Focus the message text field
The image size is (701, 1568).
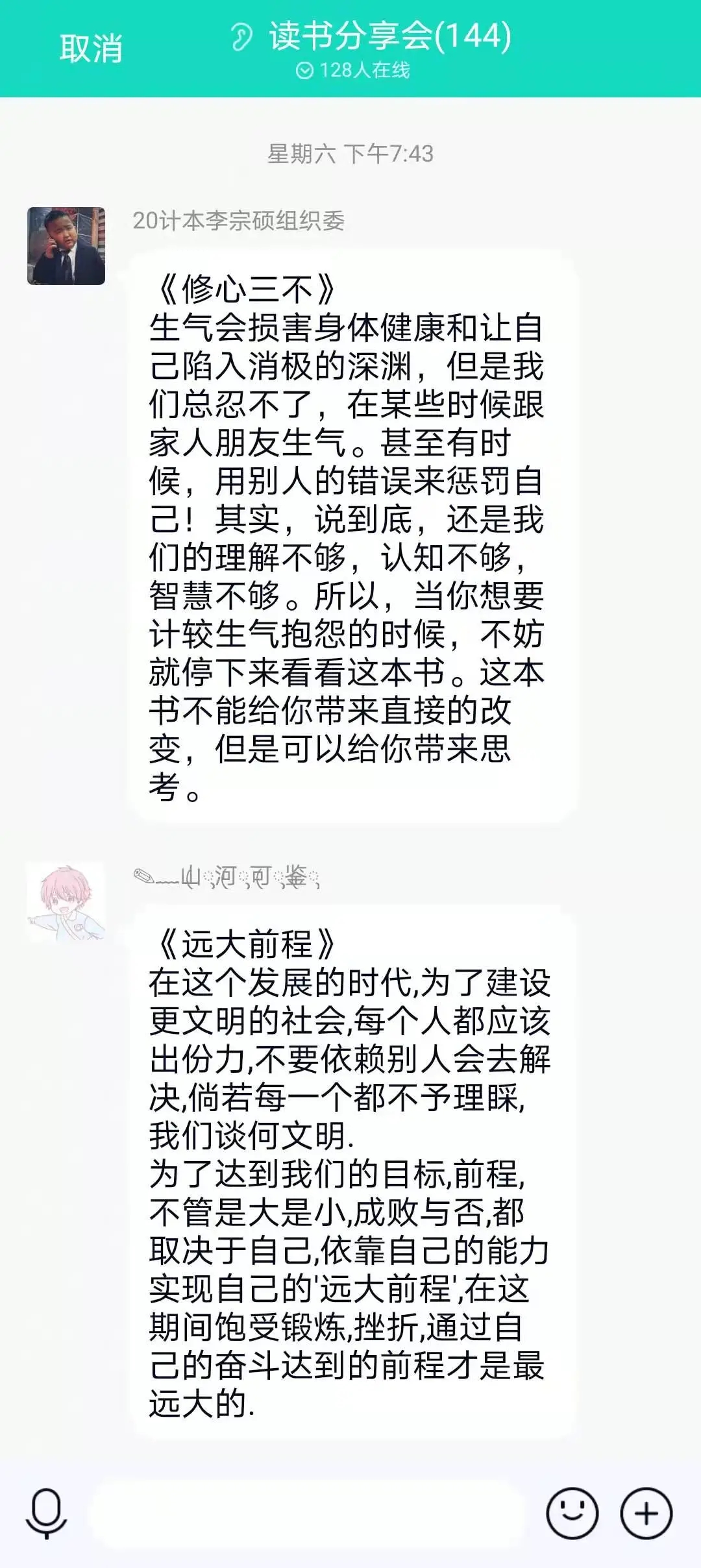[x=305, y=1513]
